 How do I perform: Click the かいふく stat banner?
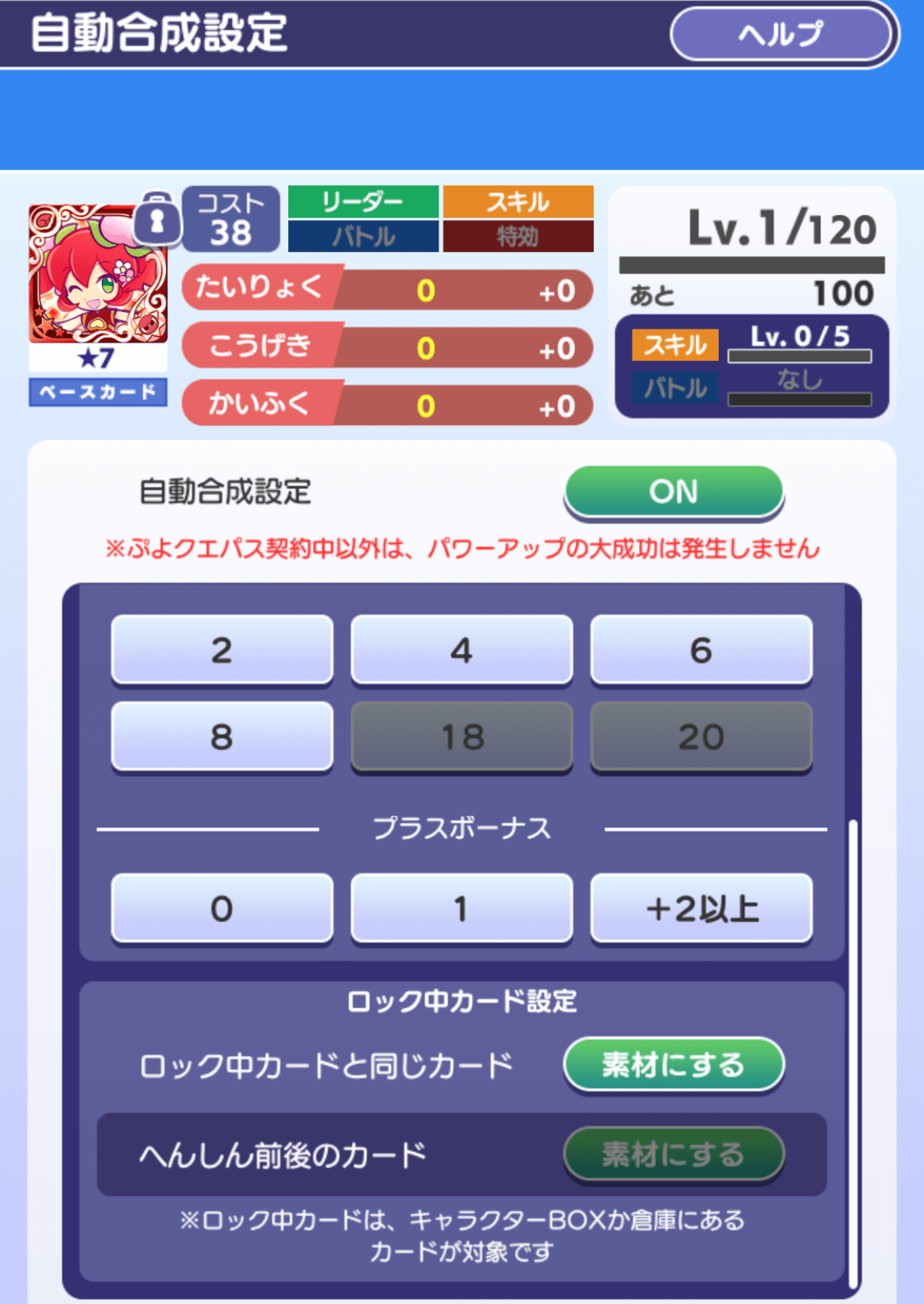coord(386,403)
